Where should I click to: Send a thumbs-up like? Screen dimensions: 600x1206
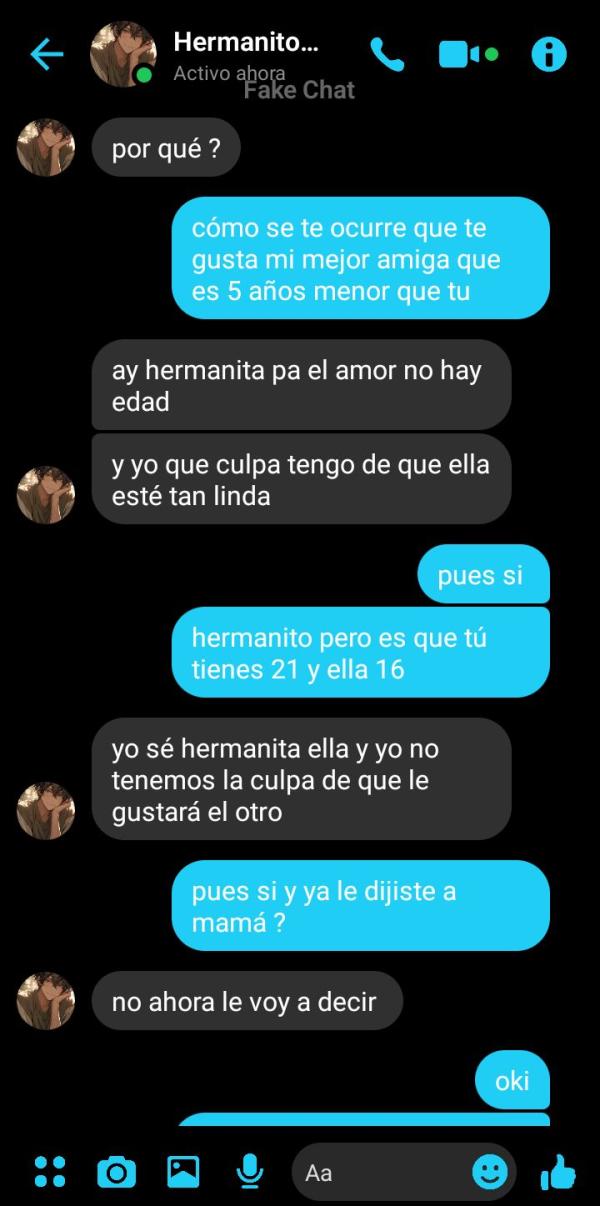click(558, 1171)
